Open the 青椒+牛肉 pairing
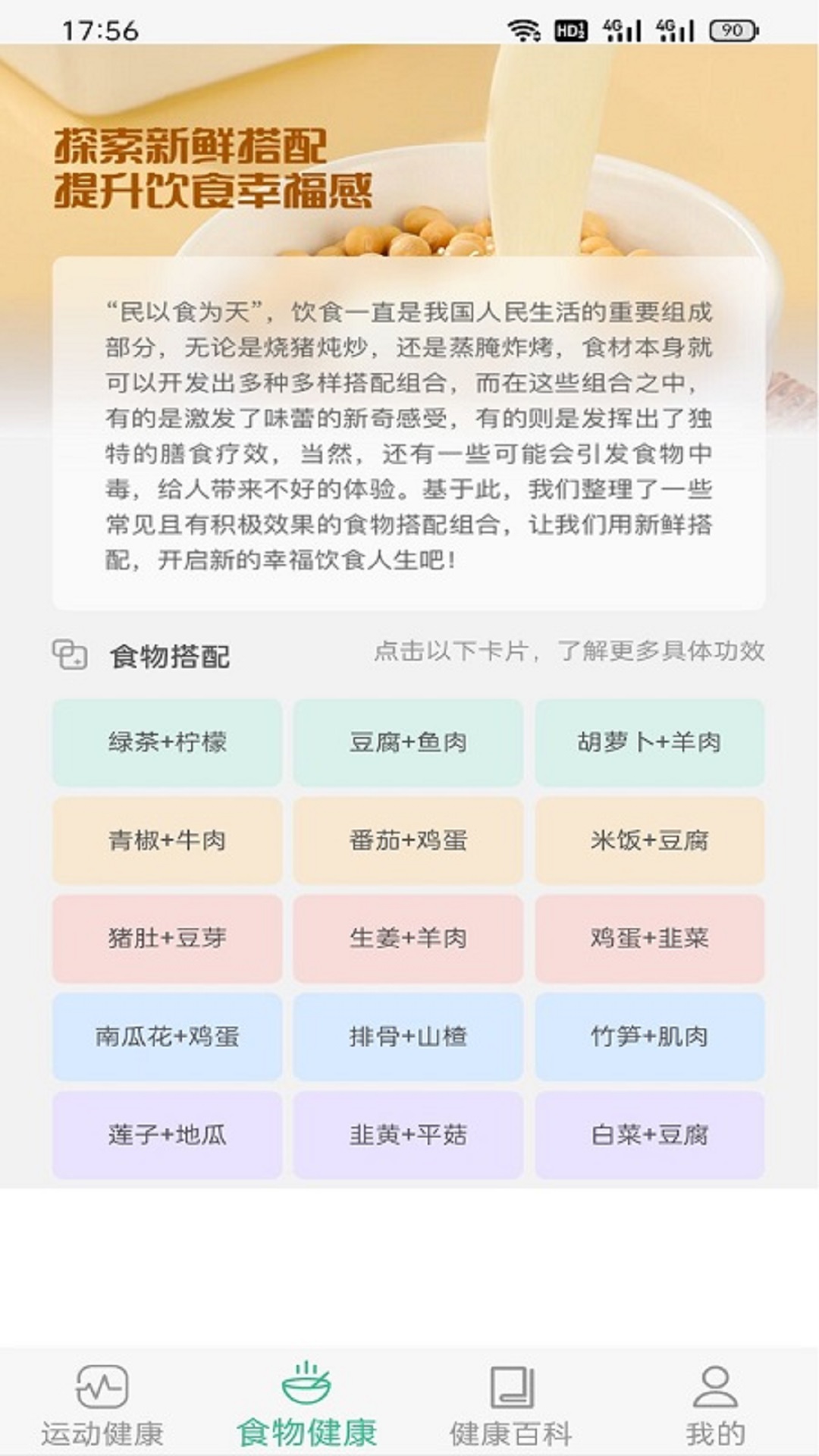The width and height of the screenshot is (819, 1456). 167,840
